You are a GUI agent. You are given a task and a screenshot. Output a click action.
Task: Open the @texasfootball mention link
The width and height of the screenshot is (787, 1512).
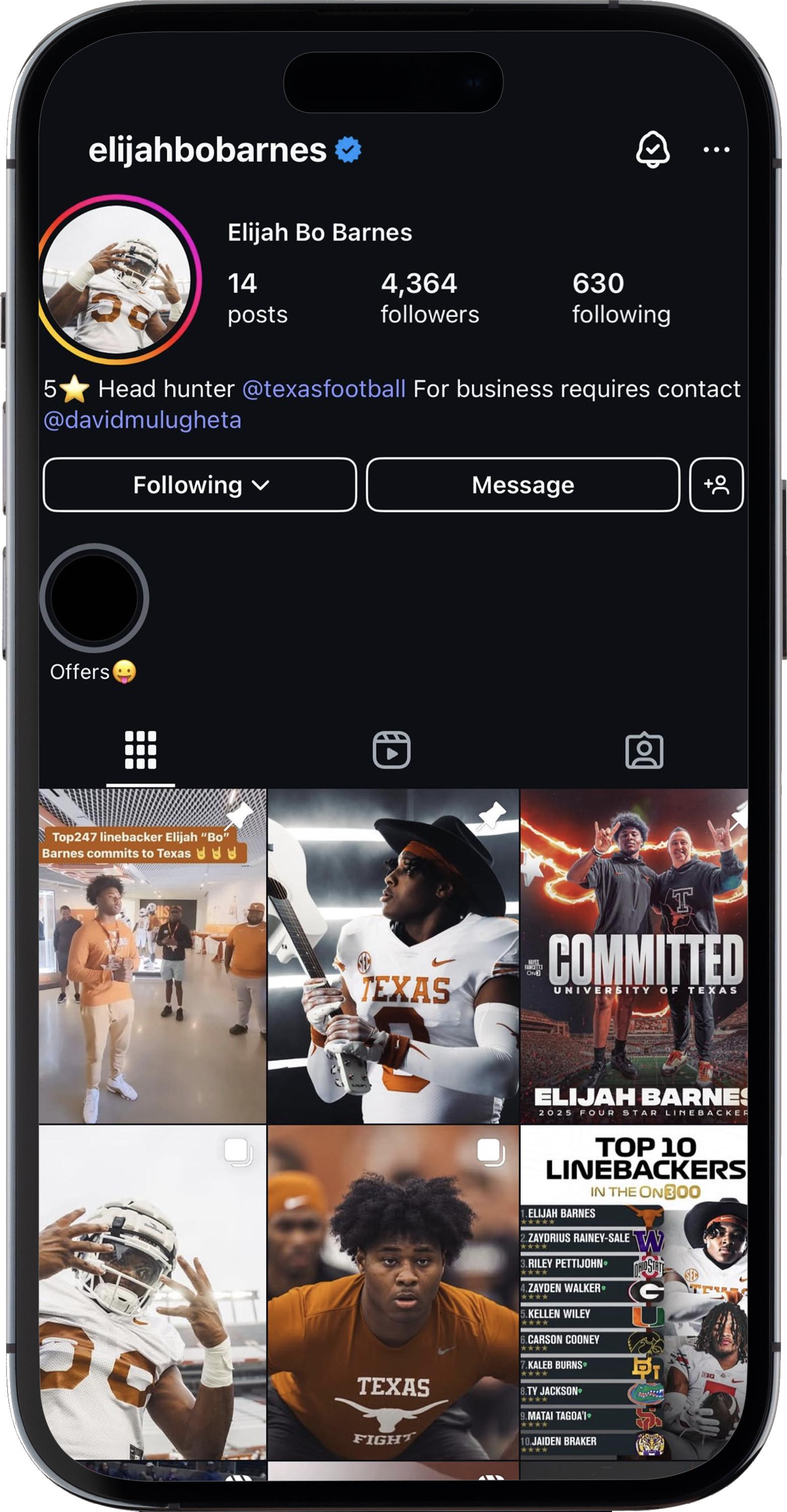pos(324,389)
